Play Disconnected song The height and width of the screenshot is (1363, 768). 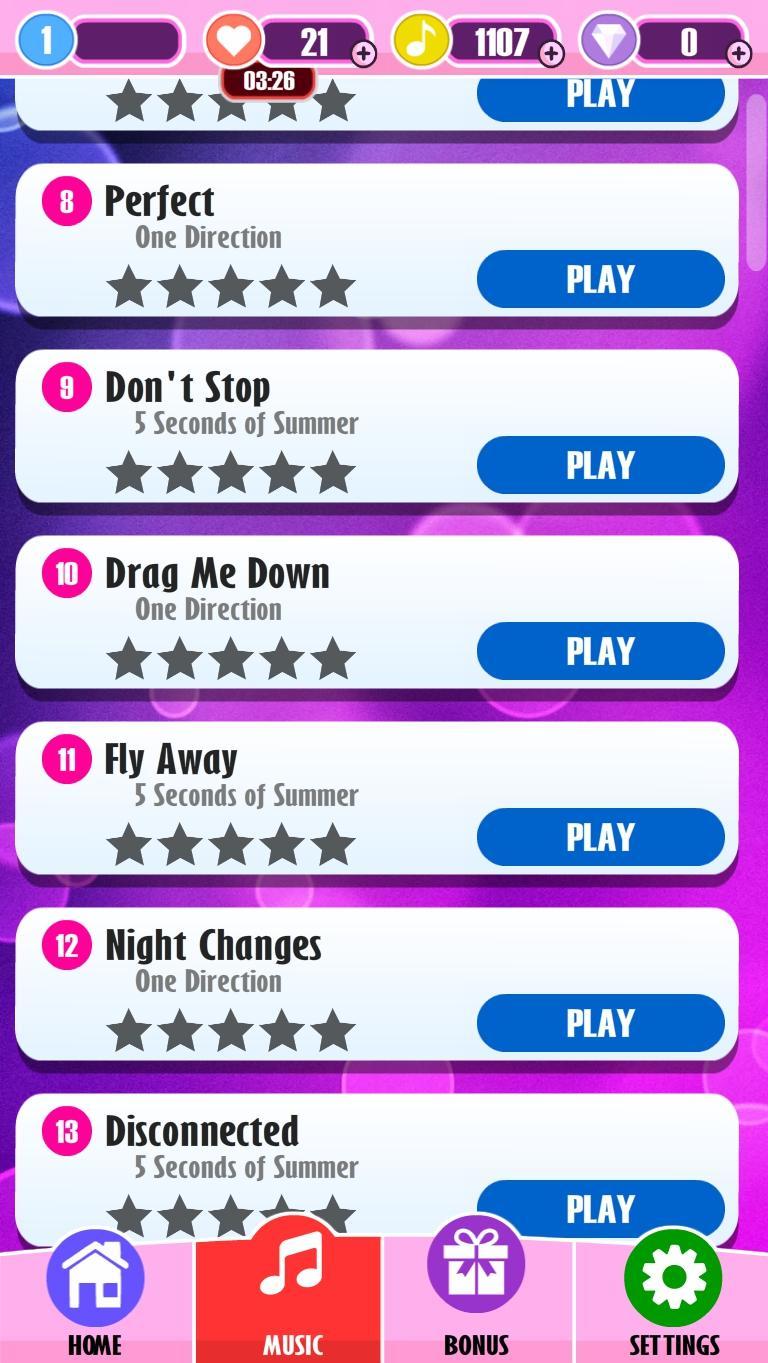click(600, 1207)
